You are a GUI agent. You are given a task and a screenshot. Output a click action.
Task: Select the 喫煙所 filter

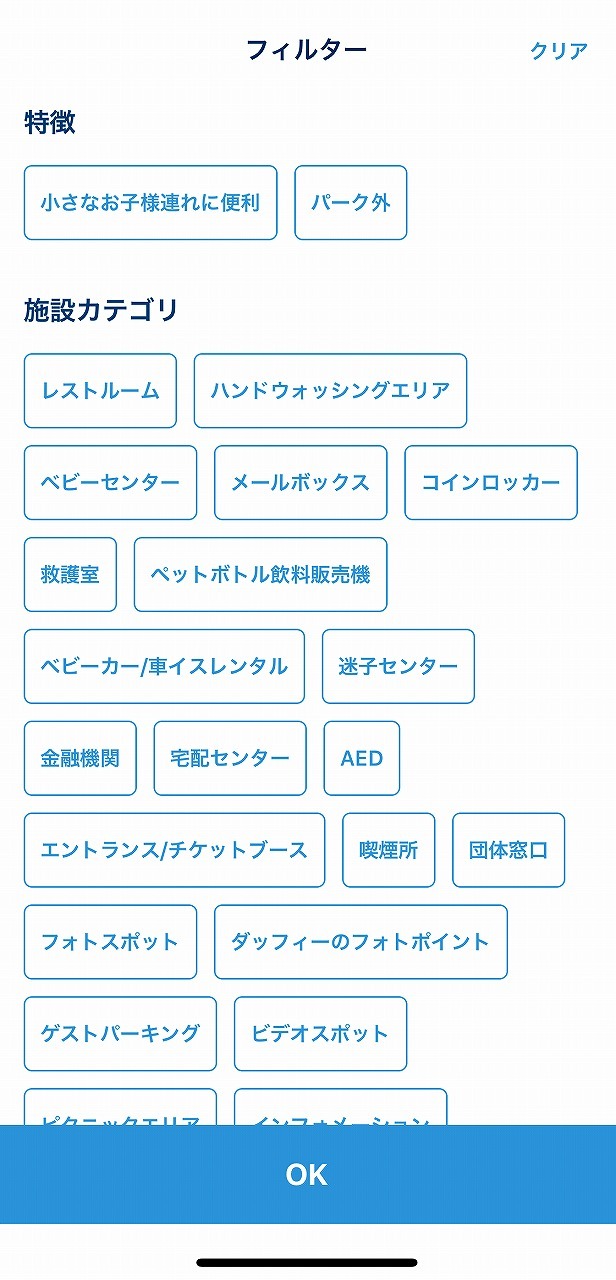388,851
